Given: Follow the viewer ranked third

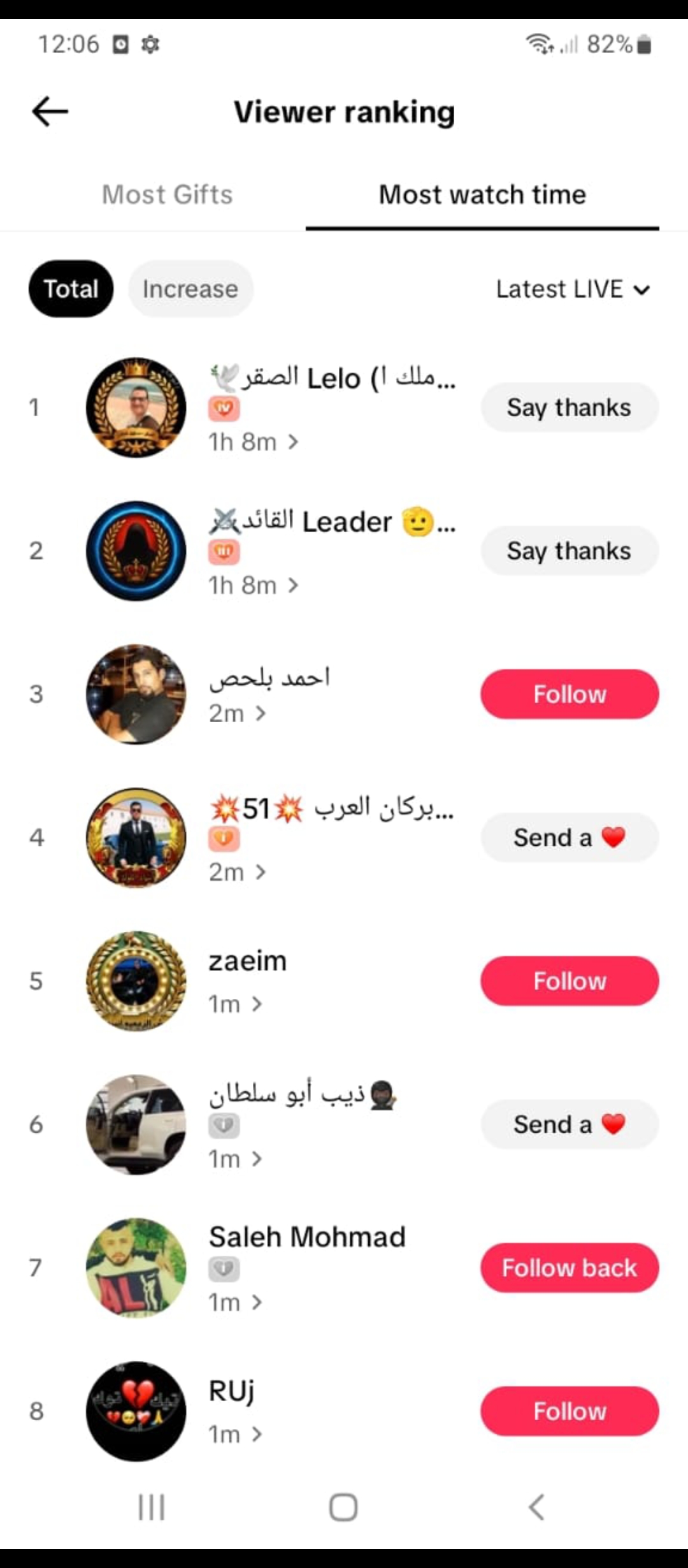Looking at the screenshot, I should (x=569, y=694).
